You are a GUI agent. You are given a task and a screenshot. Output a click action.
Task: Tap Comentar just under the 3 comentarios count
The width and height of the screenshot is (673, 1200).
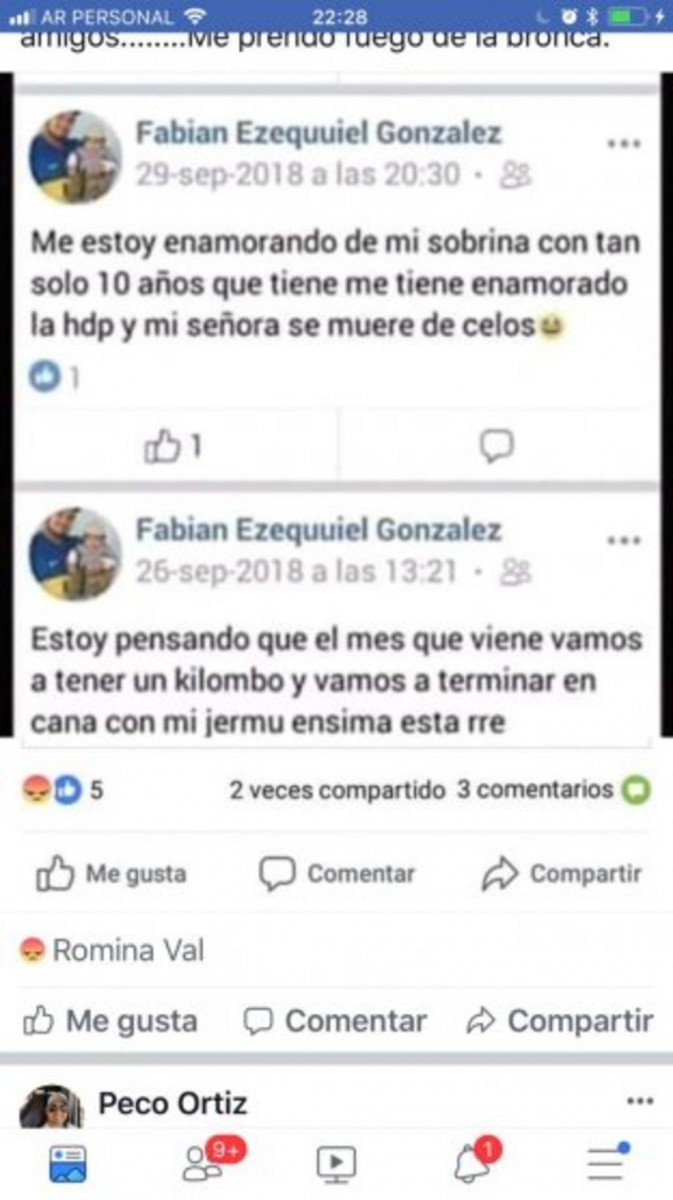337,874
